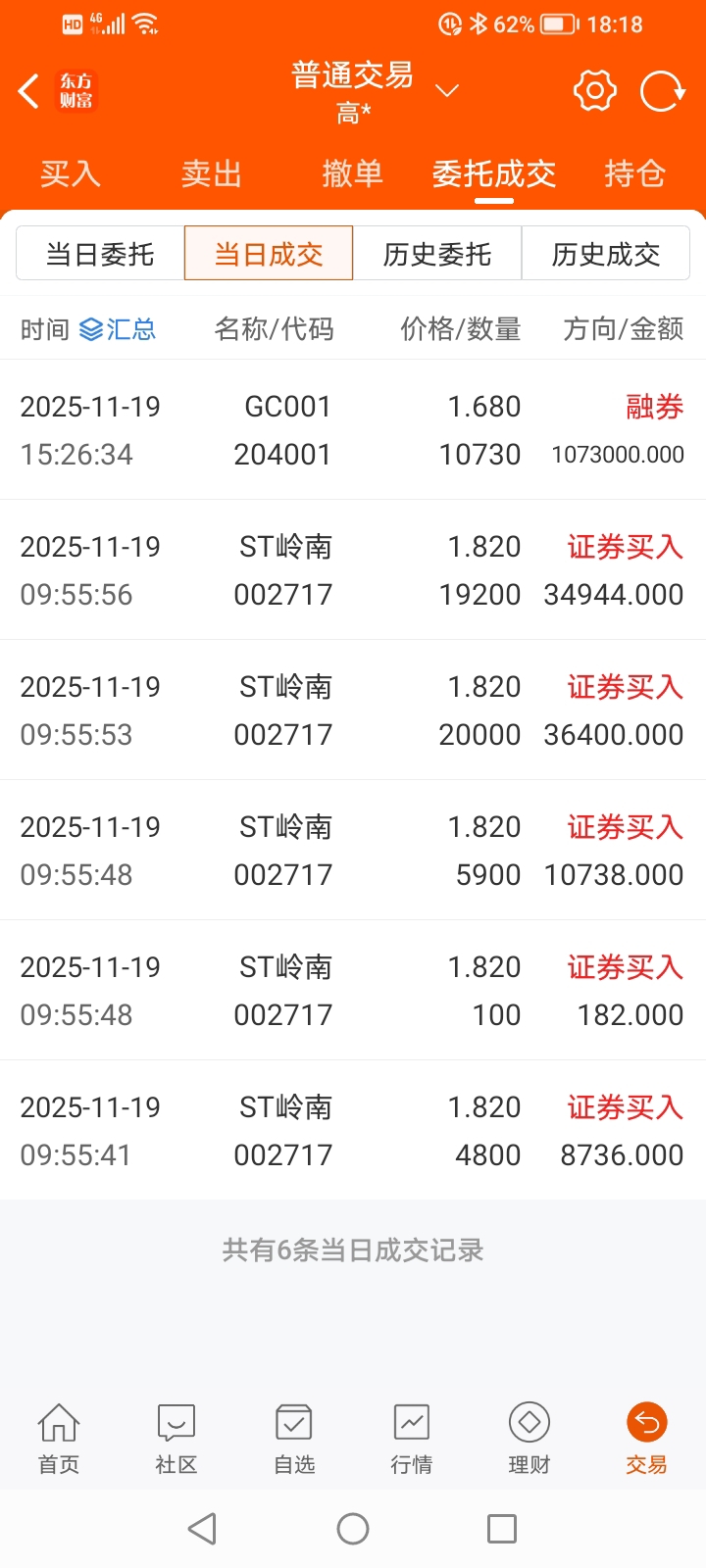
Task: Switch to 历史成交 records
Action: (606, 254)
